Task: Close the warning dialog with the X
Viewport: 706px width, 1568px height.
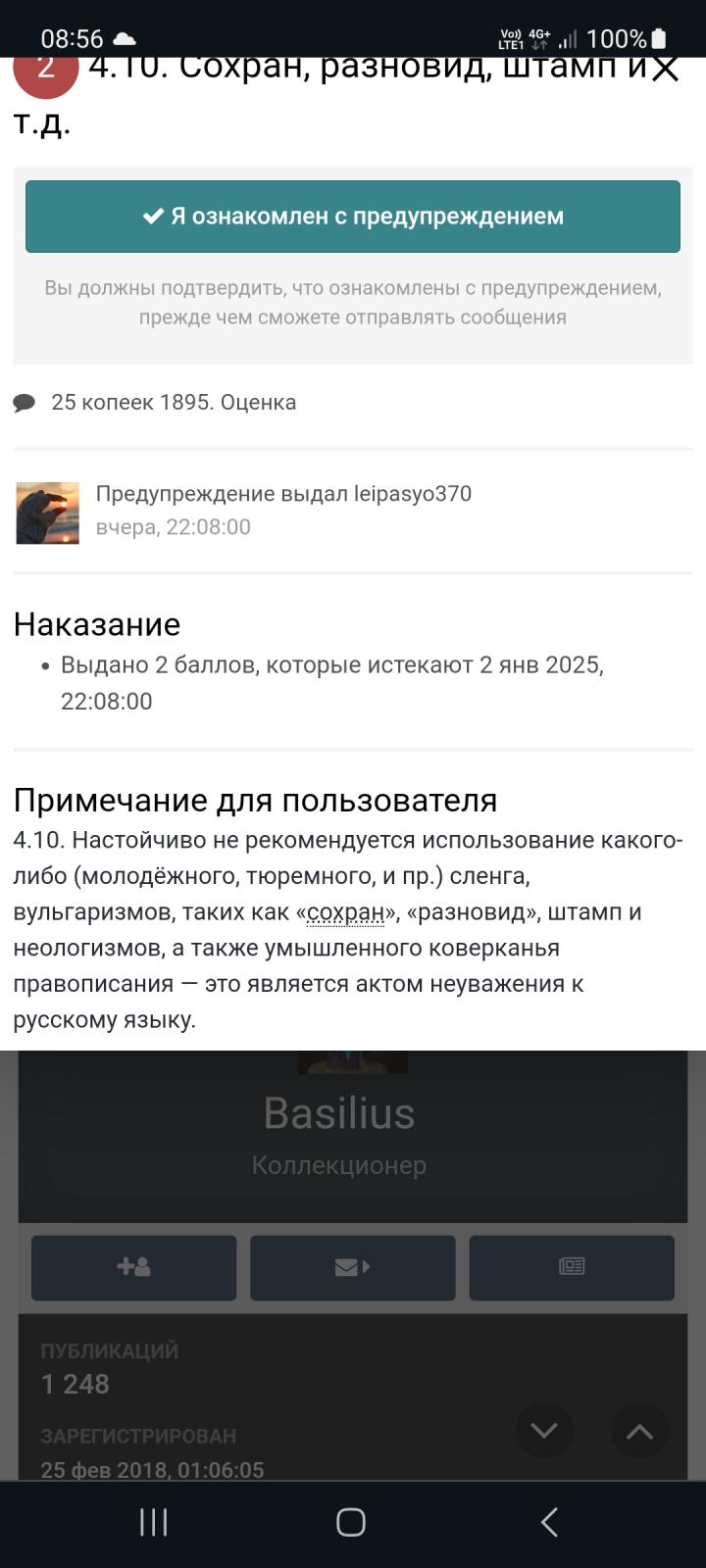Action: (x=666, y=68)
